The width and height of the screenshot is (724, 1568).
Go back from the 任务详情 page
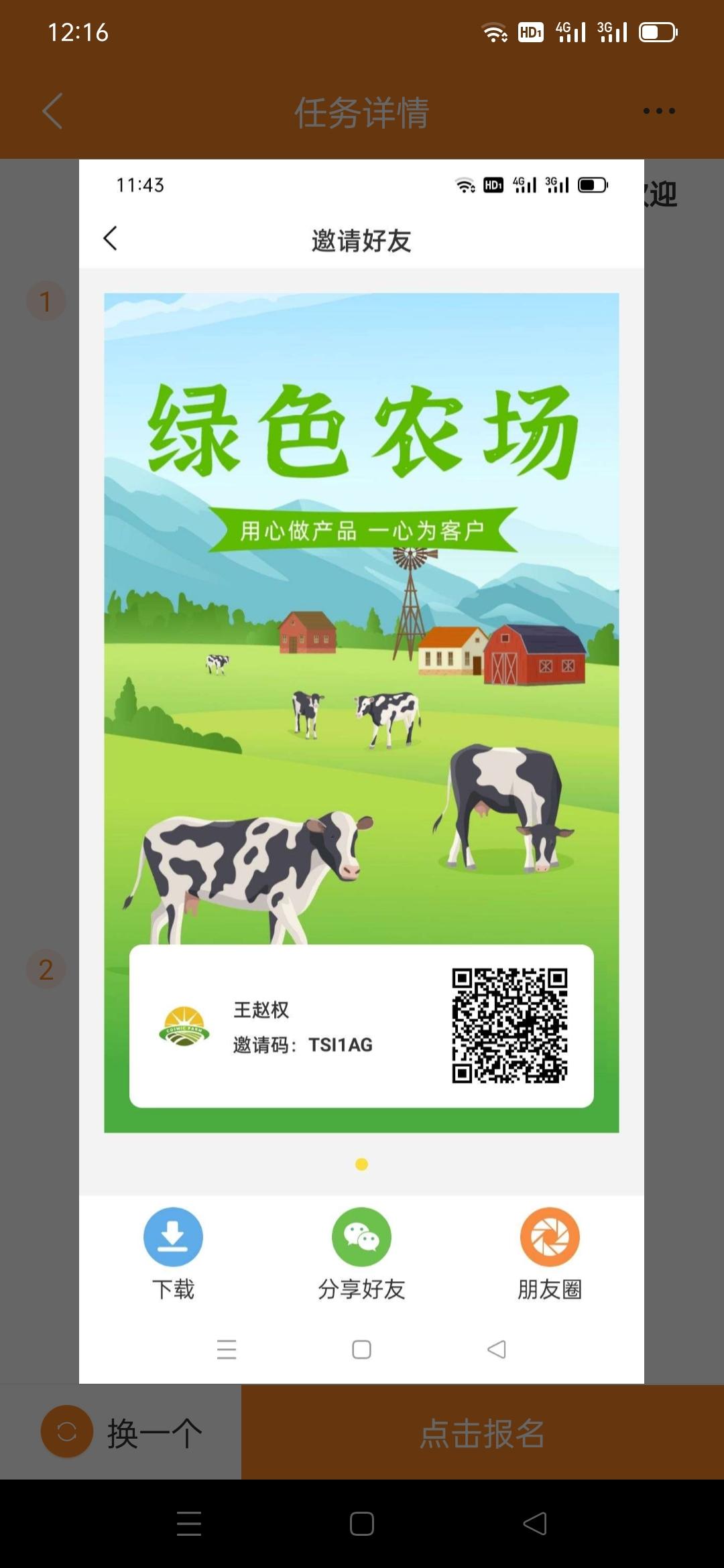pyautogui.click(x=52, y=111)
